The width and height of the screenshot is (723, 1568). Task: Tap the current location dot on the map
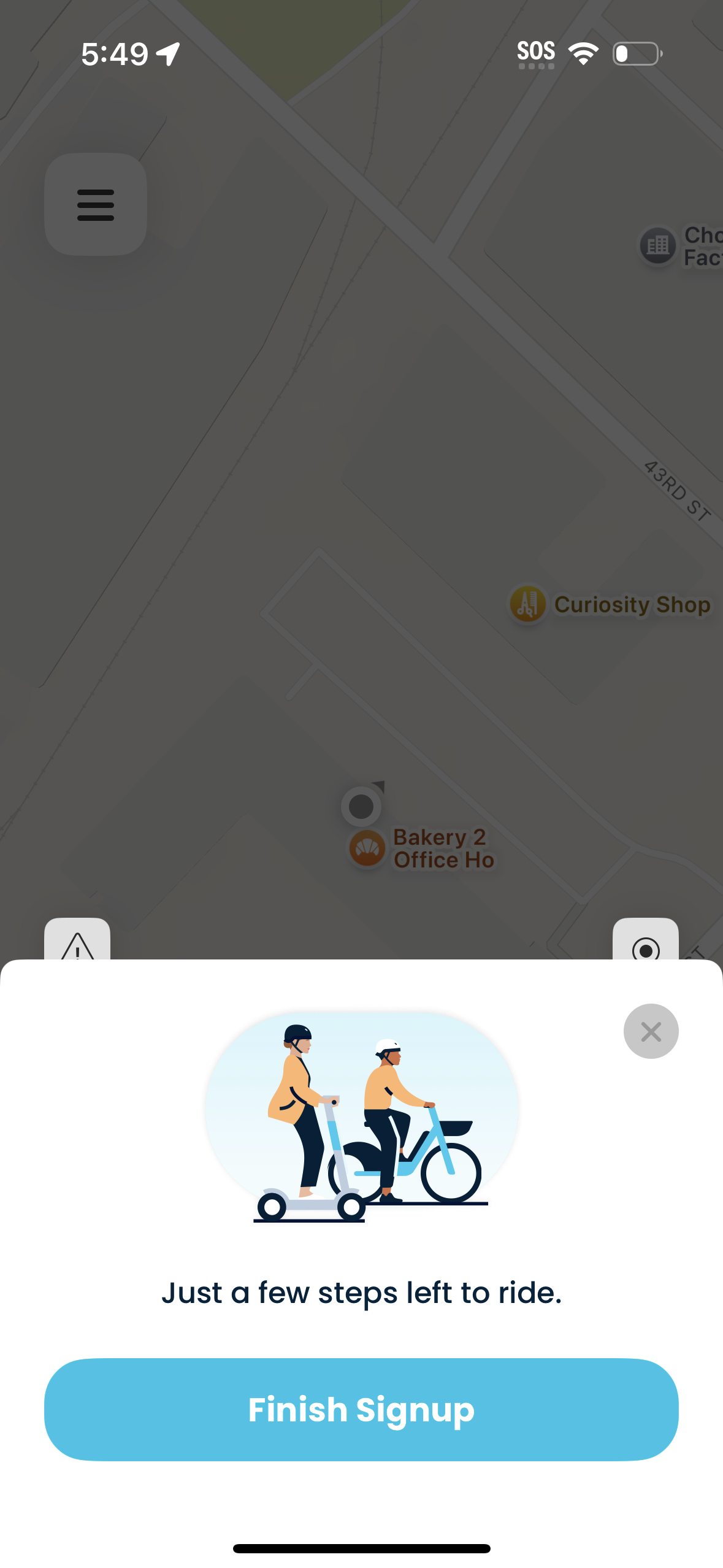coord(361,806)
